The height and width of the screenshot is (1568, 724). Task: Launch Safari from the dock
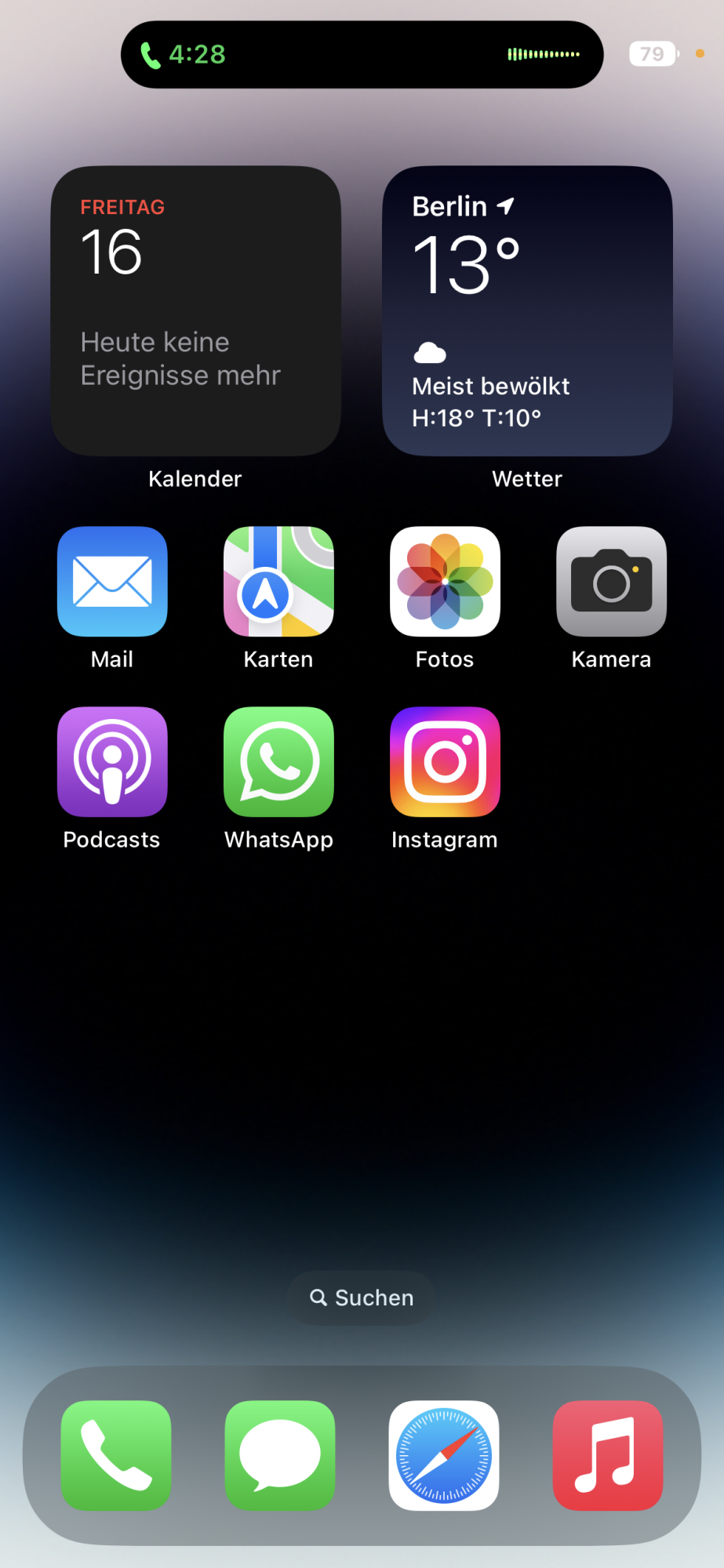tap(444, 1455)
